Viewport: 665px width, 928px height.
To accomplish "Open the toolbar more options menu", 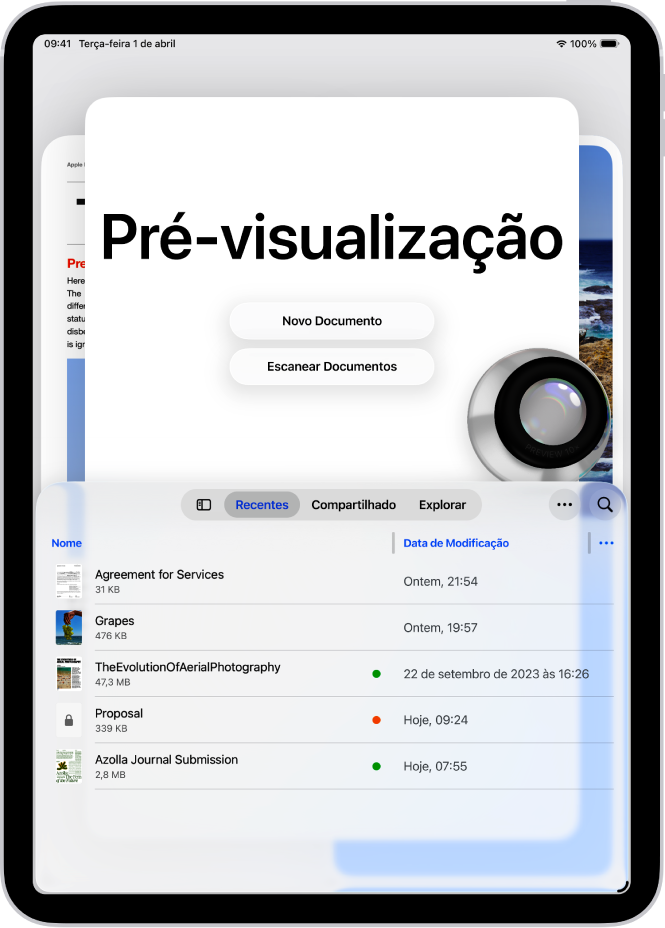I will coord(565,505).
